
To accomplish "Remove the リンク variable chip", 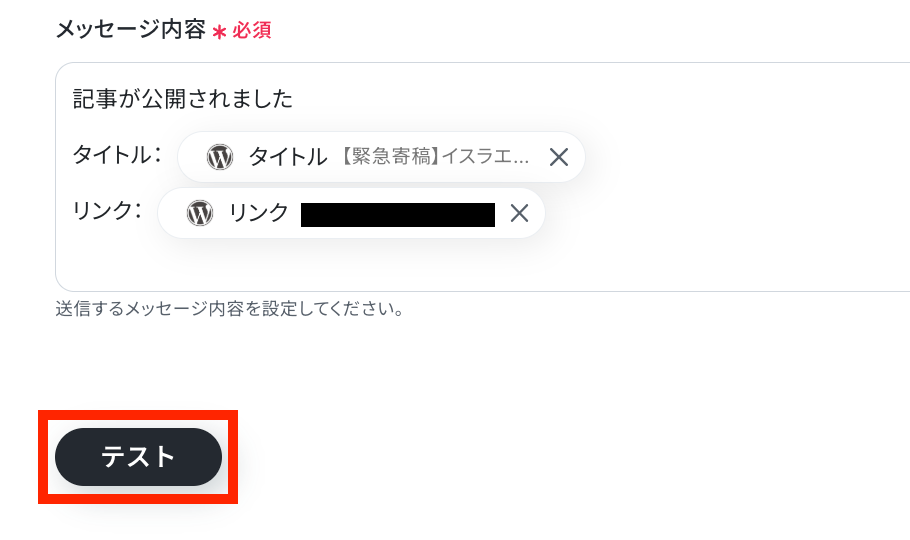I will (x=519, y=213).
